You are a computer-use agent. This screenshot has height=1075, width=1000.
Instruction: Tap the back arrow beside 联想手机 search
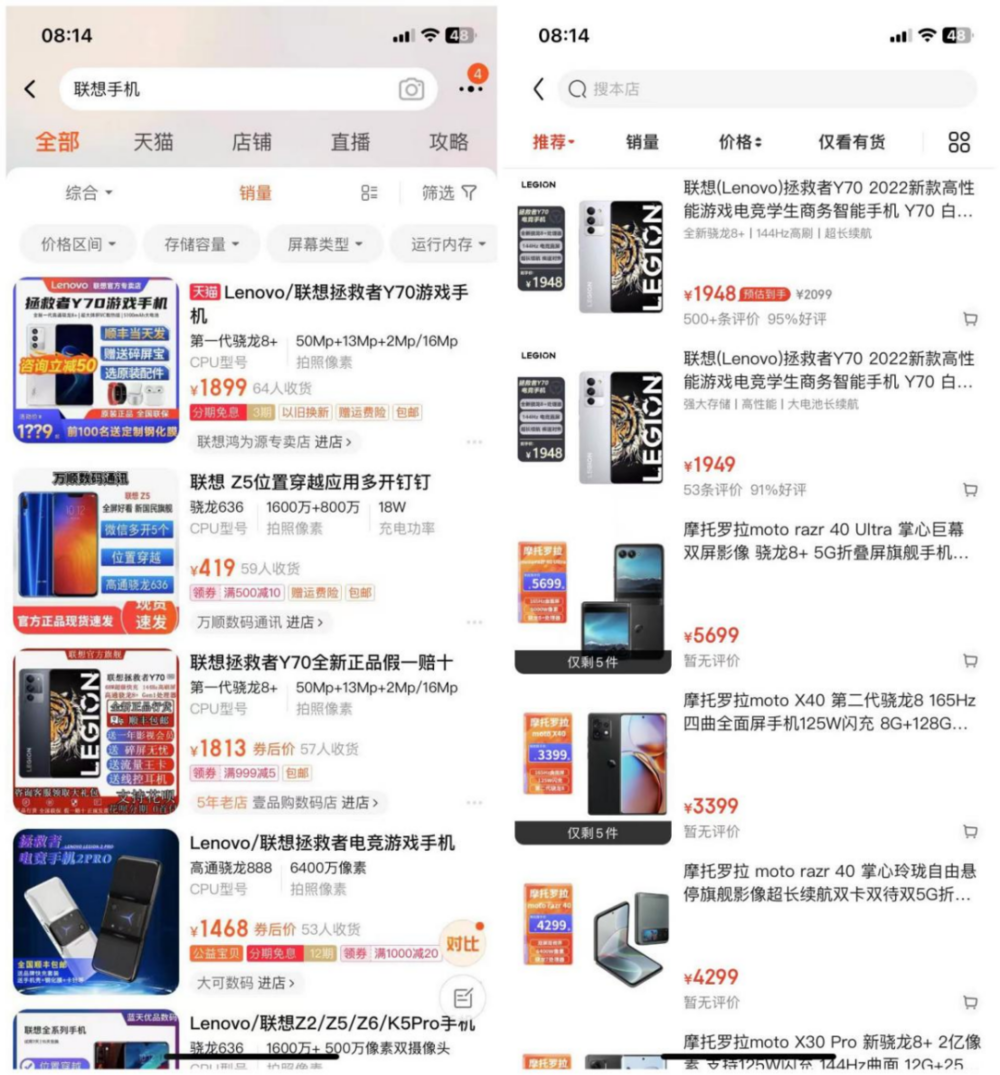[x=31, y=89]
